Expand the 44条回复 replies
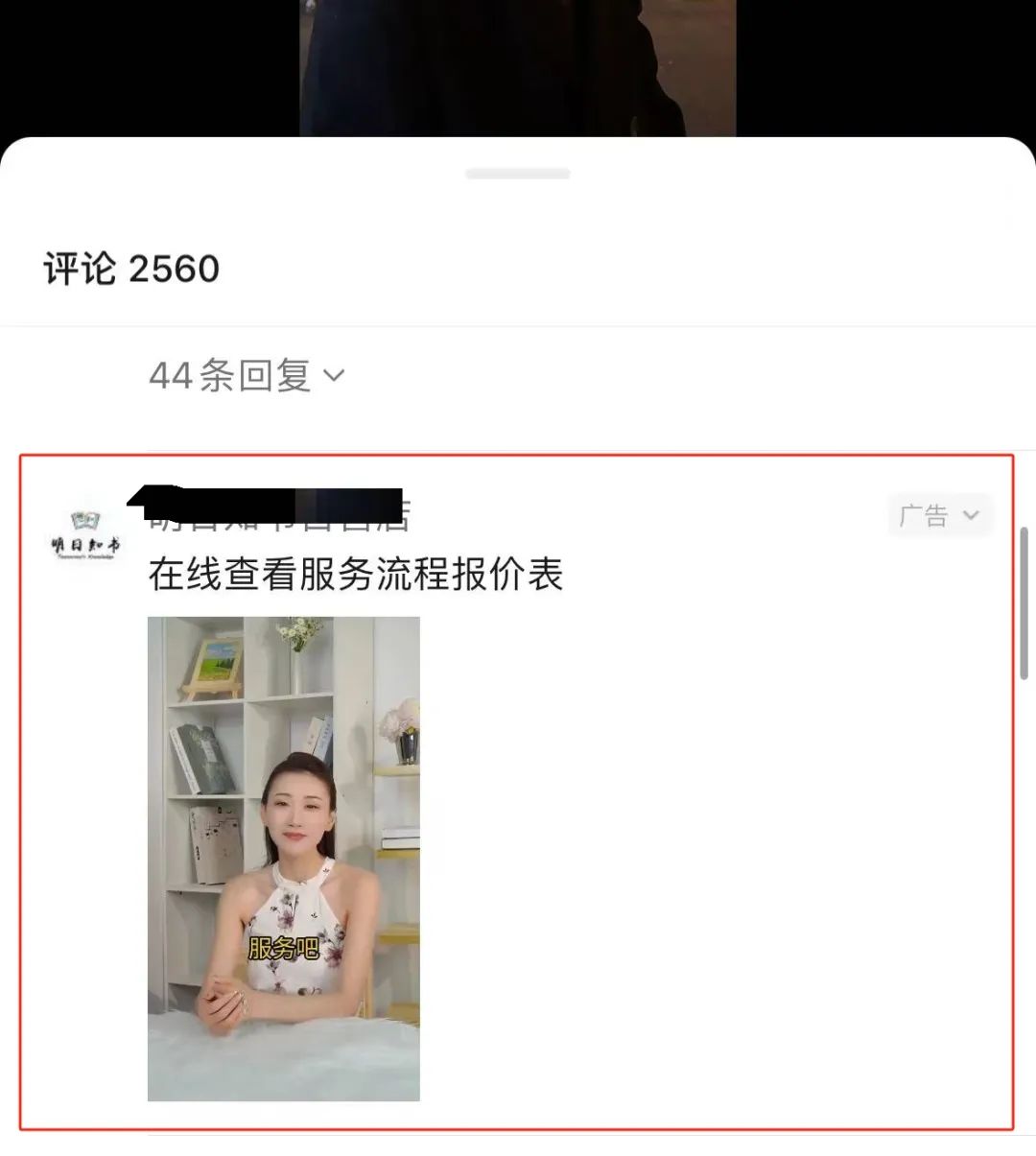The width and height of the screenshot is (1036, 1156). pos(247,376)
